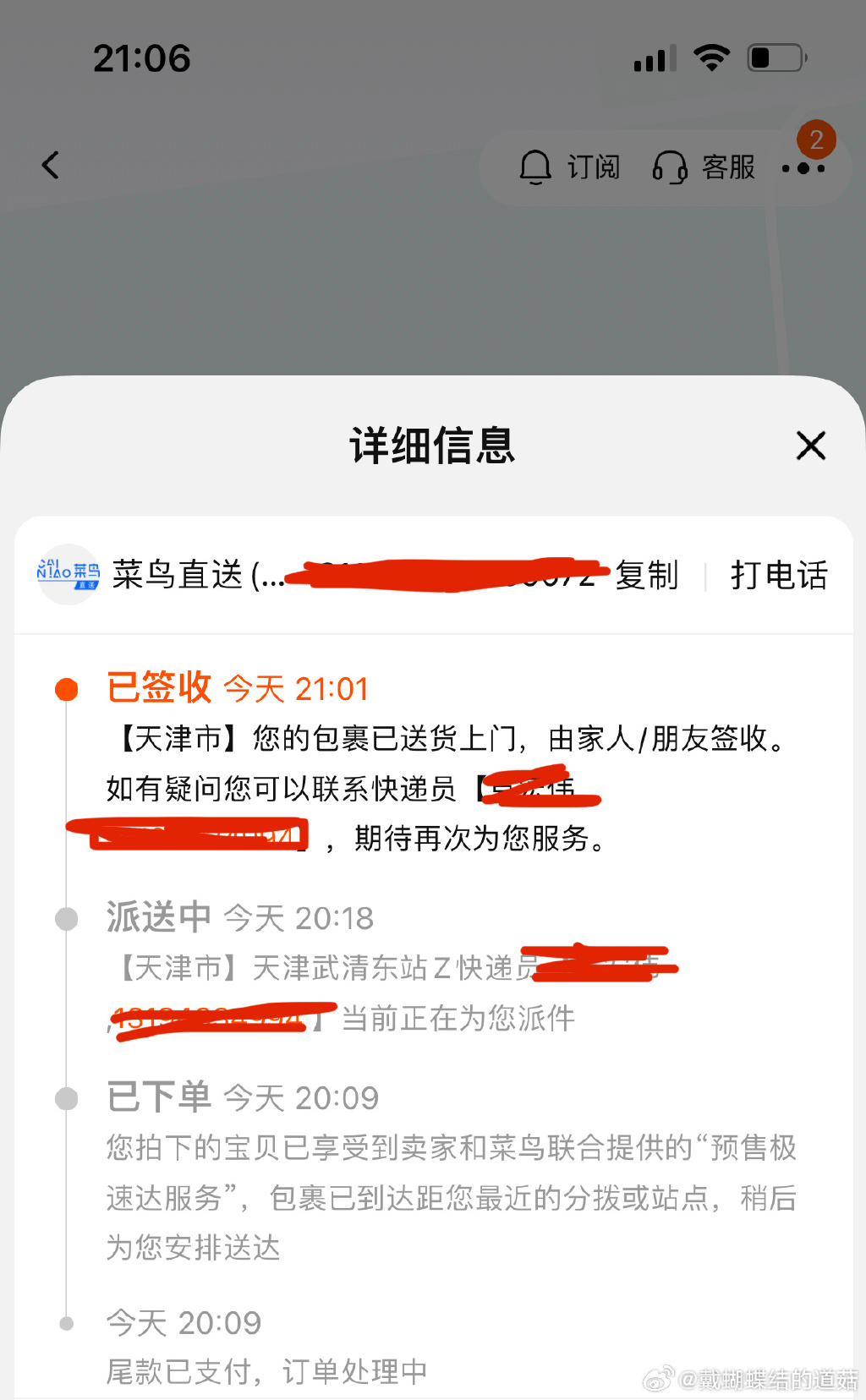Go back with the top-left arrow
866x1400 pixels.
click(x=51, y=165)
